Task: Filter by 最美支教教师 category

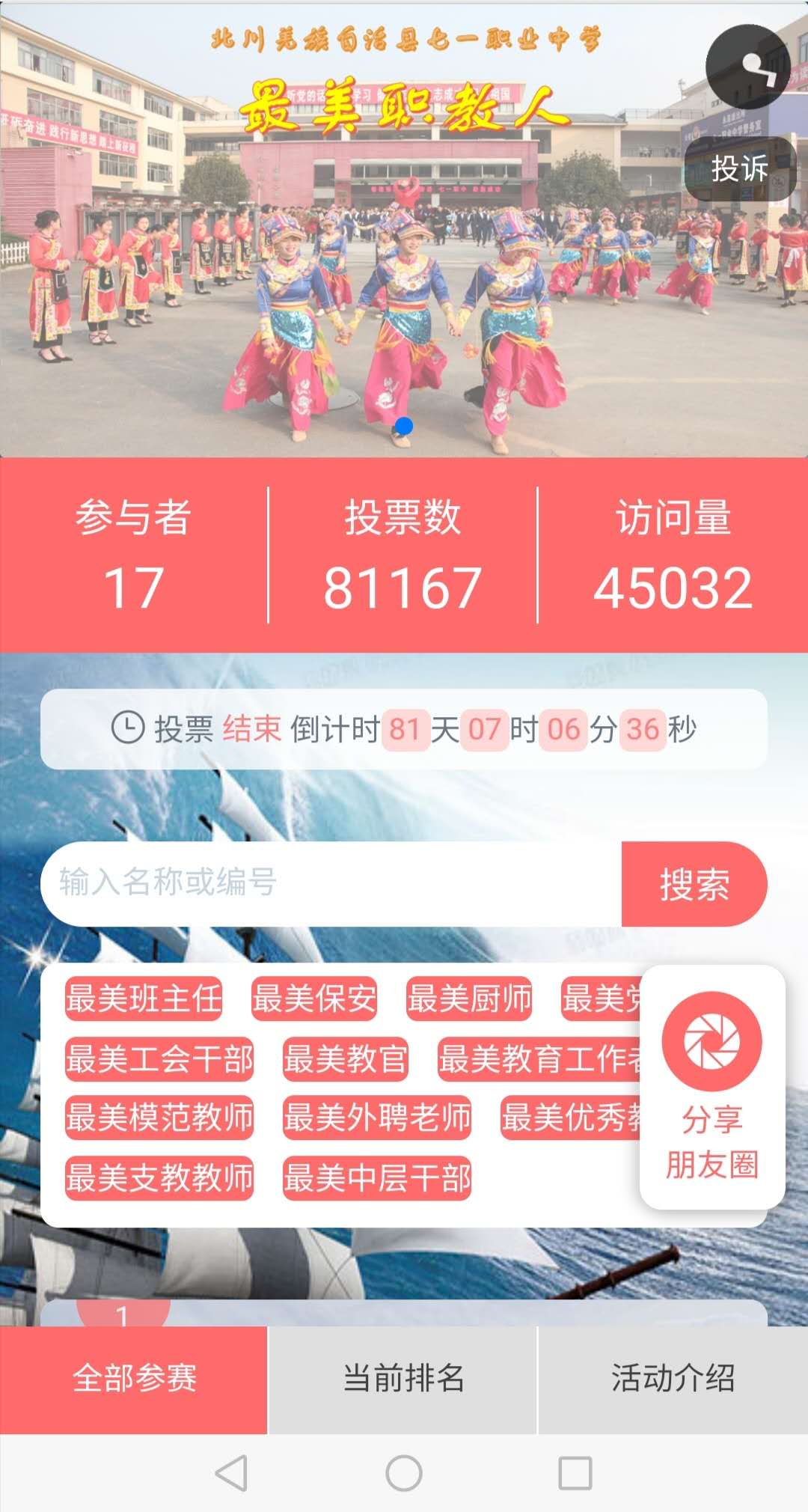Action: pos(159,1177)
